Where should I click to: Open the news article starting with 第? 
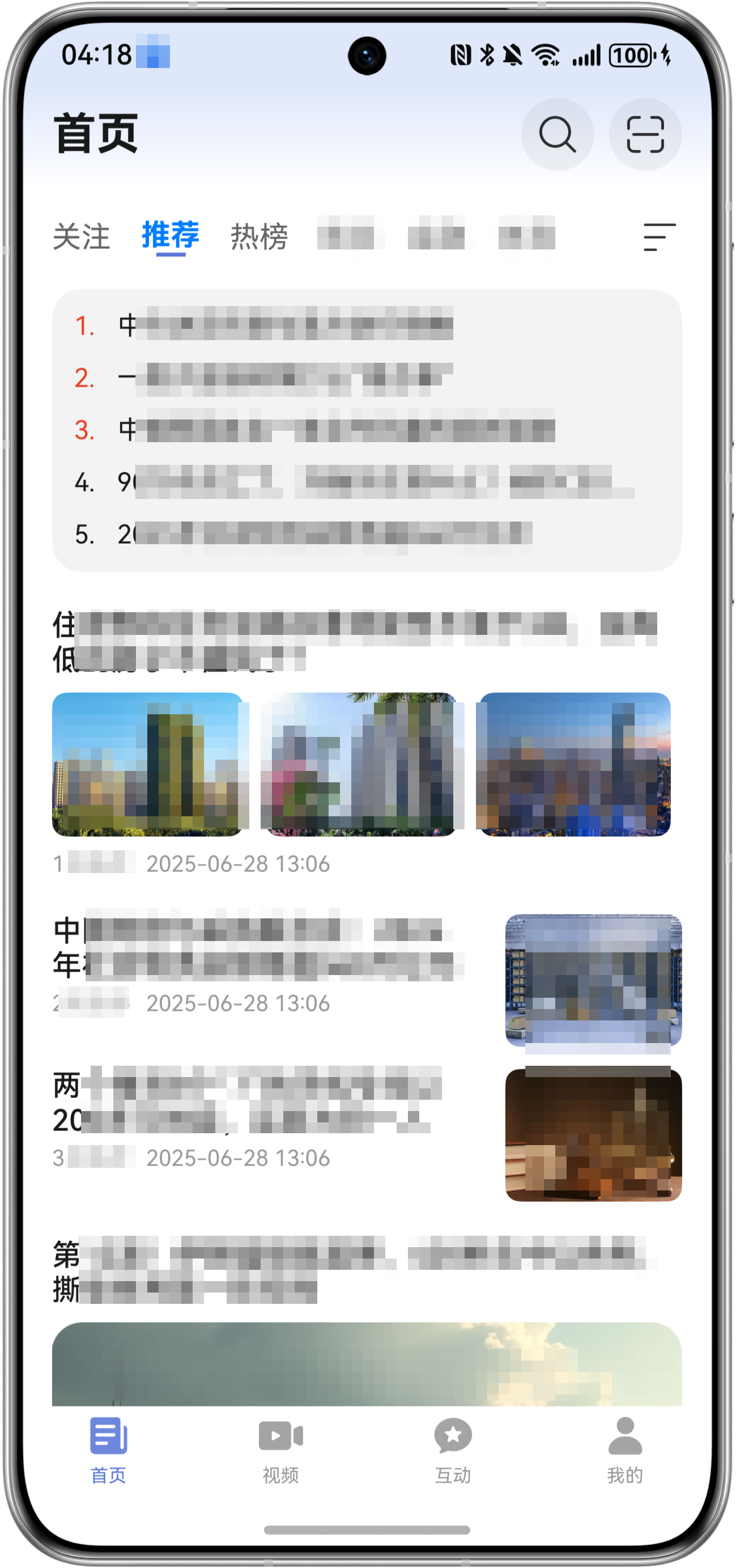click(x=353, y=1269)
